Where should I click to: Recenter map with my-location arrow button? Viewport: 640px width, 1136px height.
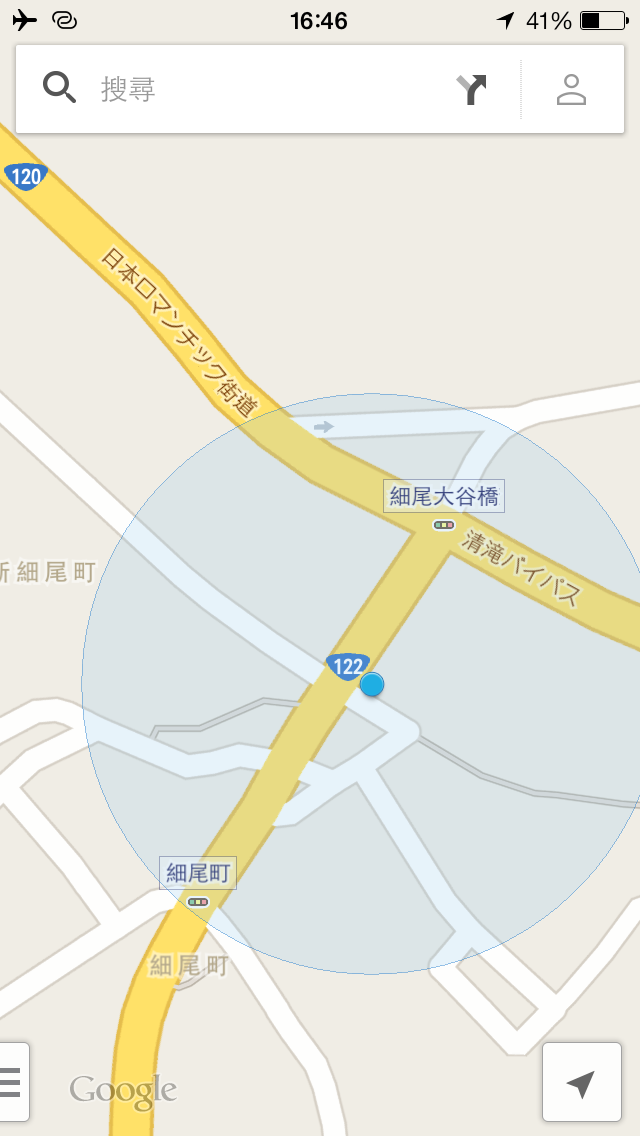581,1082
